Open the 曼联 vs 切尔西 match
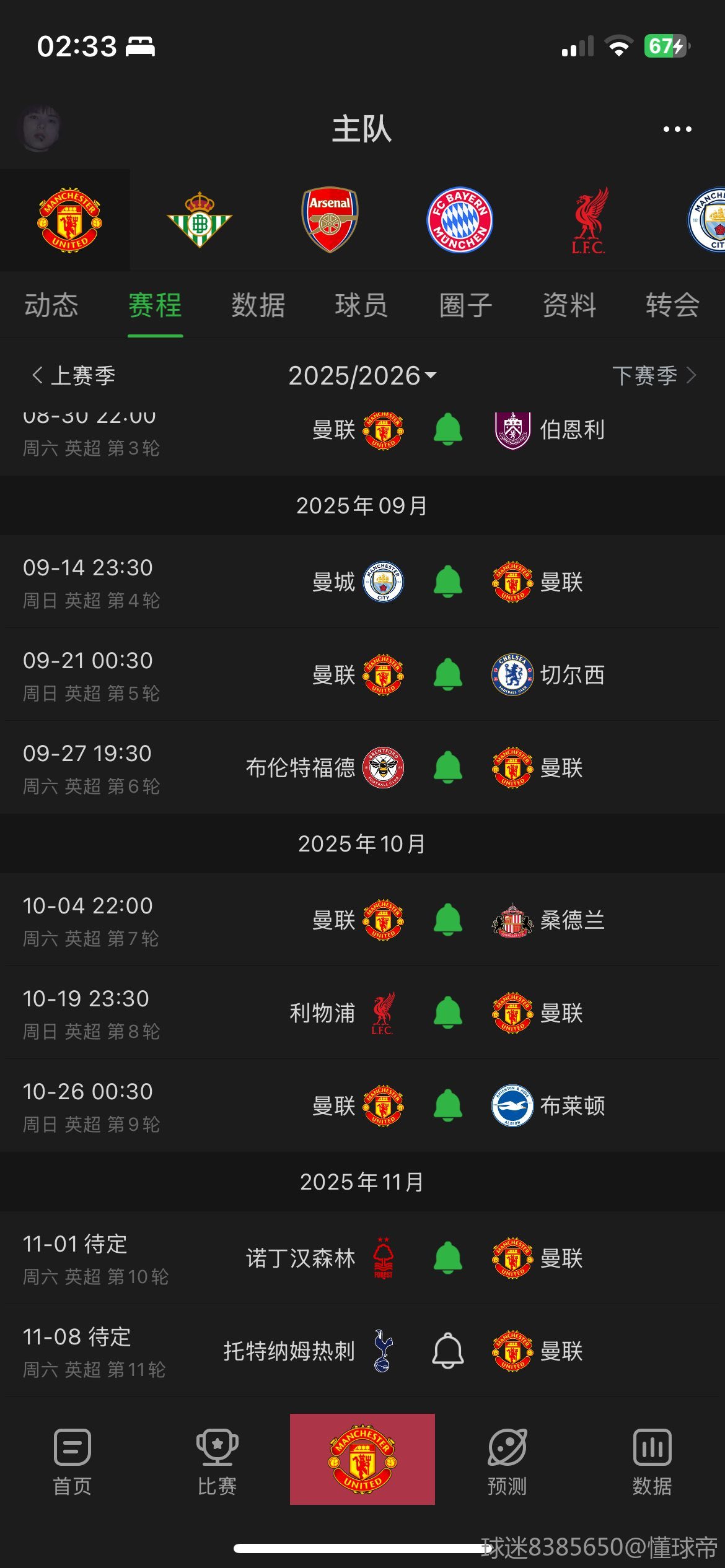 362,674
